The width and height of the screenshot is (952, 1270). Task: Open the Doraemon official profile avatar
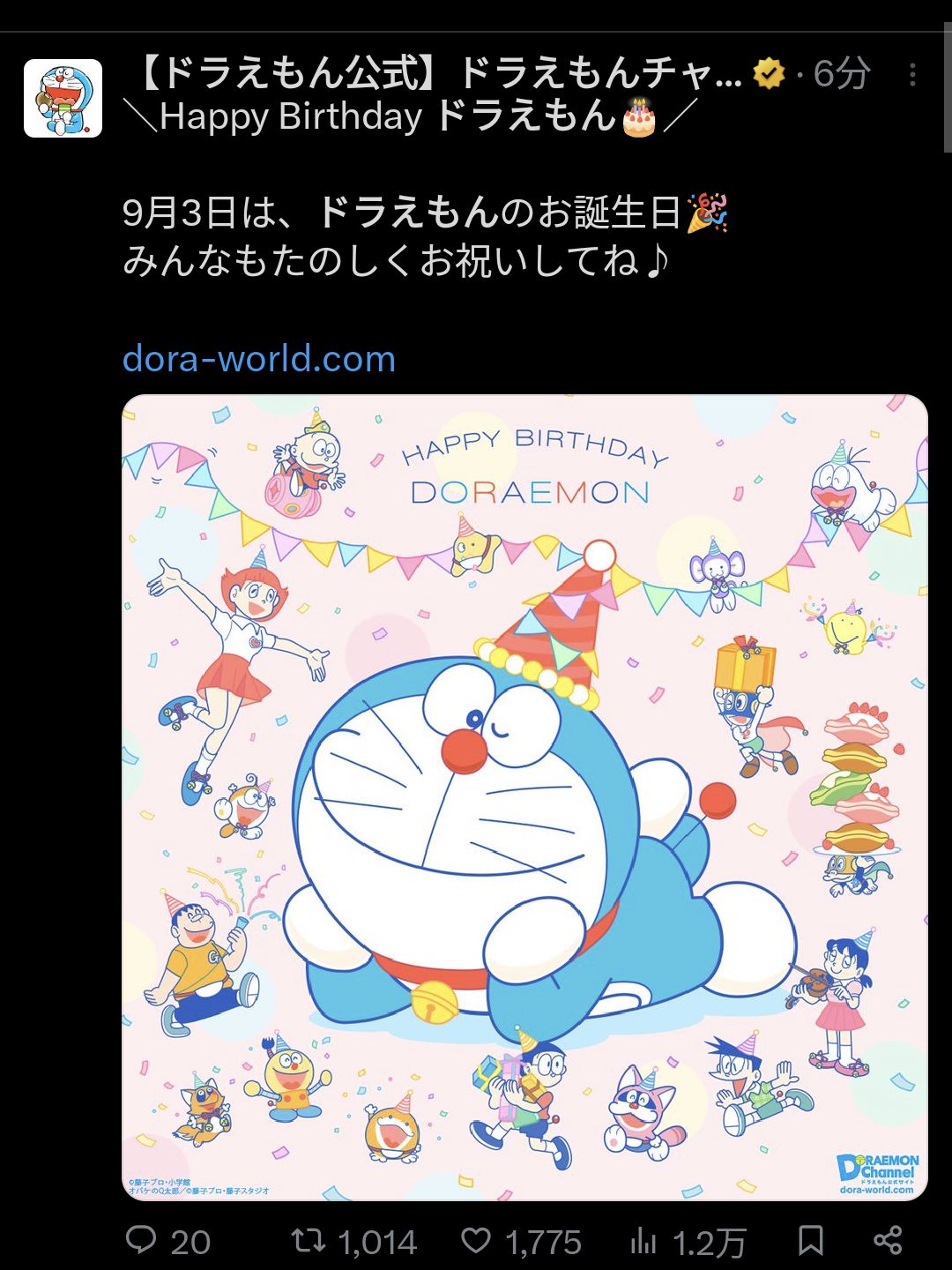63,98
